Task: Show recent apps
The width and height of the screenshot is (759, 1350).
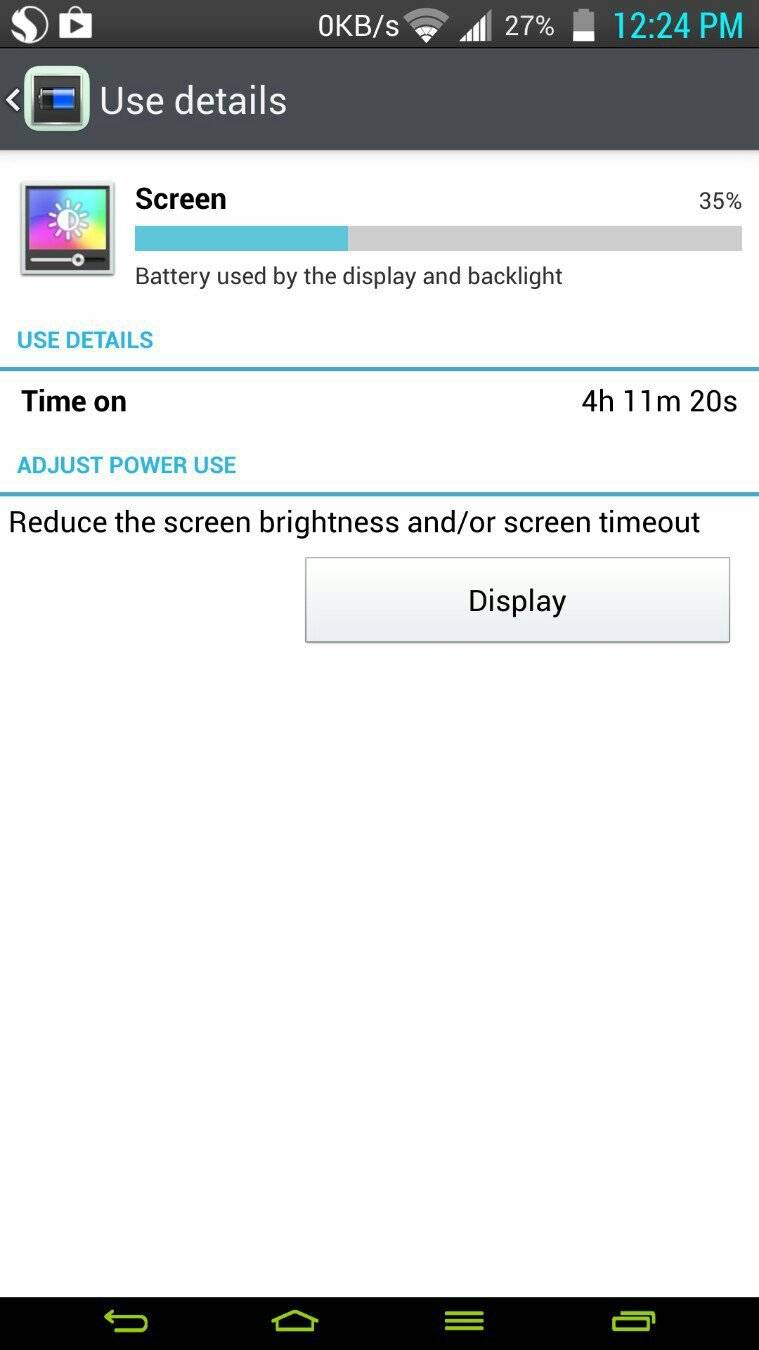Action: point(633,1321)
